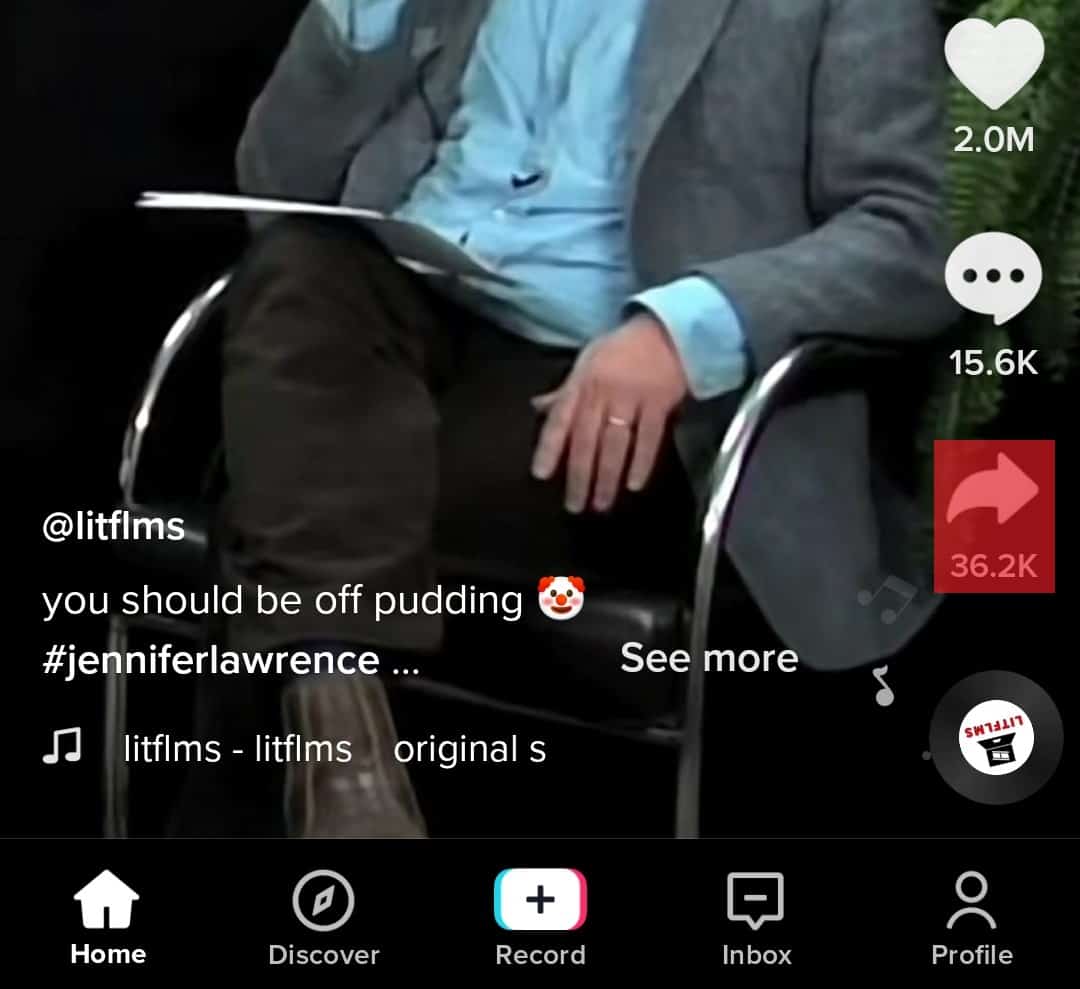Tap the spinning sound disc icon

click(x=995, y=737)
